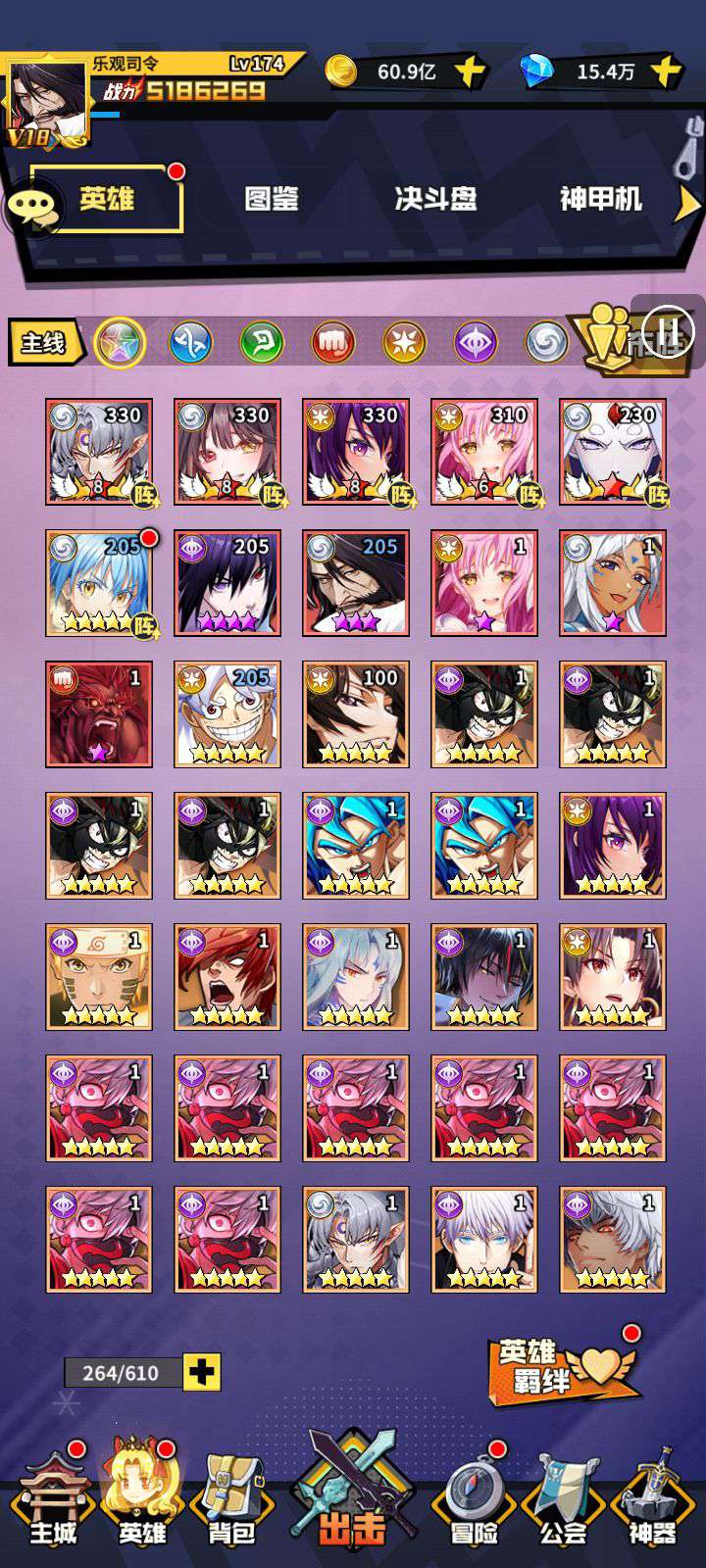Open the 决斗盘 tab
The width and height of the screenshot is (706, 1568).
pos(435,199)
